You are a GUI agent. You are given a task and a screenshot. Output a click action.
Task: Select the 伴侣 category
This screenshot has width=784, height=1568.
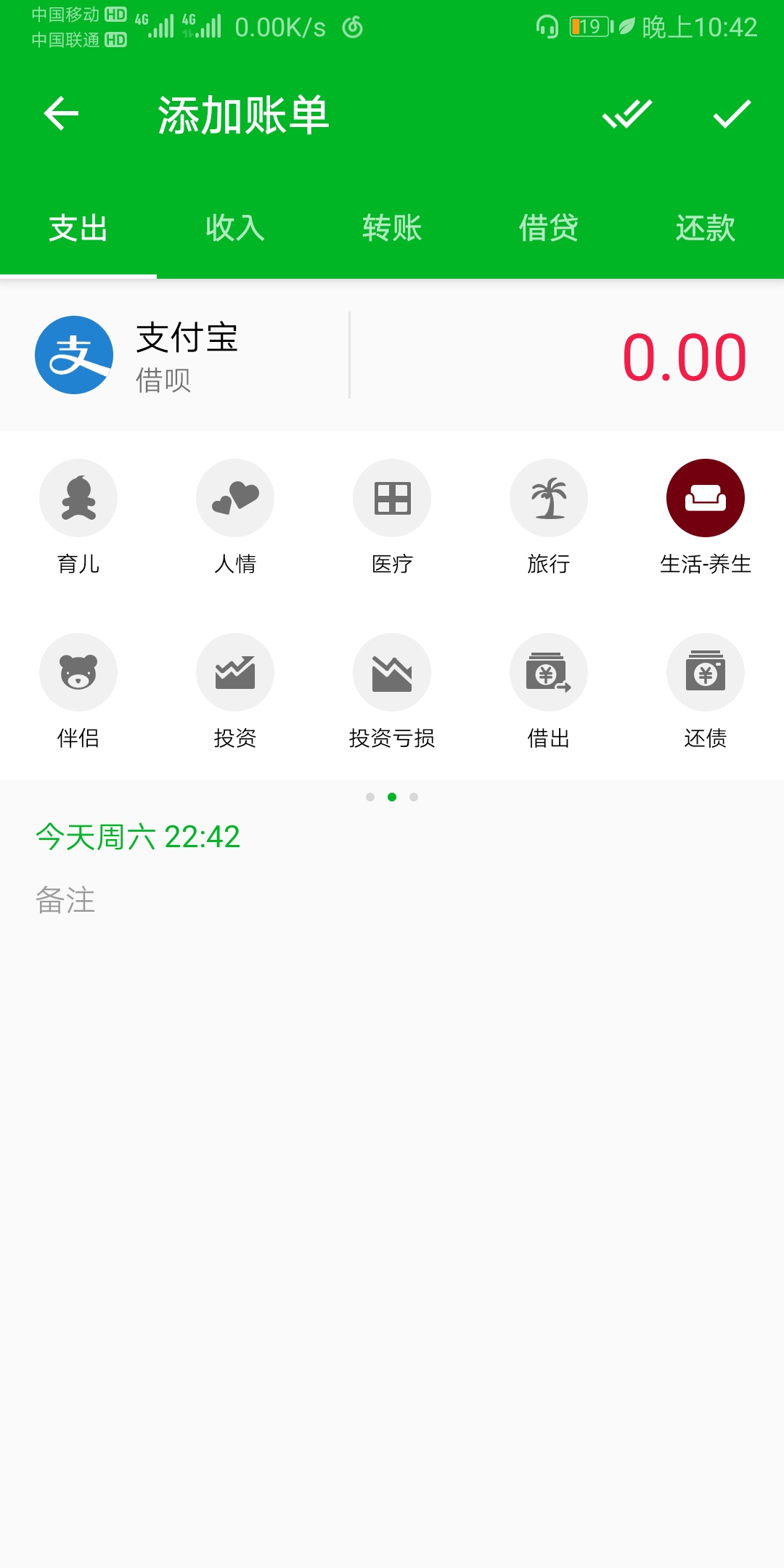78,673
